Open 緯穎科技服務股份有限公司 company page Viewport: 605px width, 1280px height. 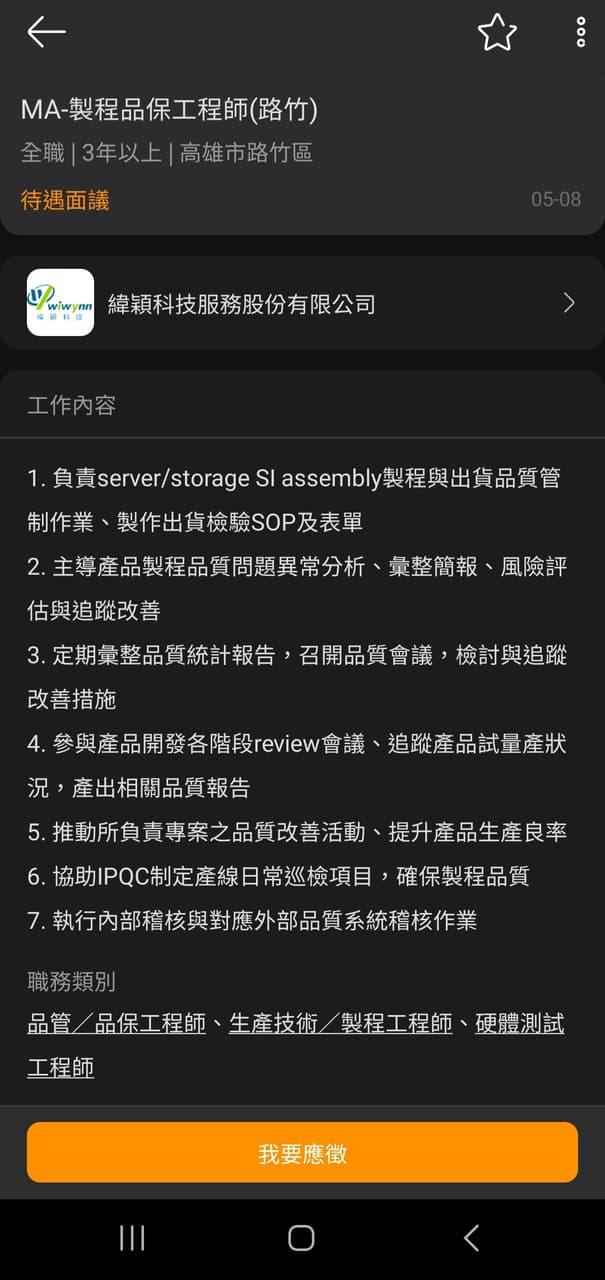click(302, 303)
